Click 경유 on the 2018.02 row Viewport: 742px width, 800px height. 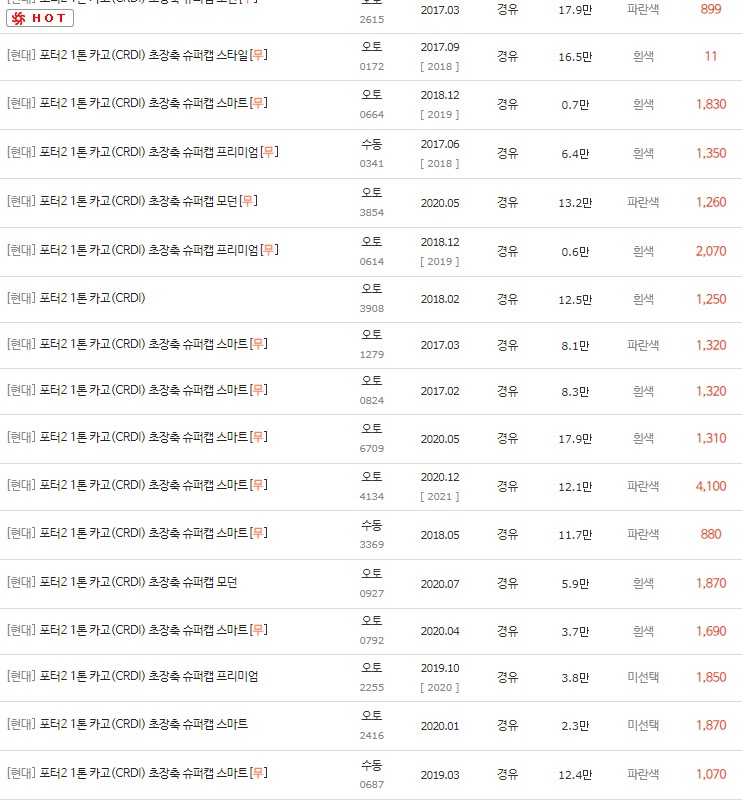click(508, 297)
